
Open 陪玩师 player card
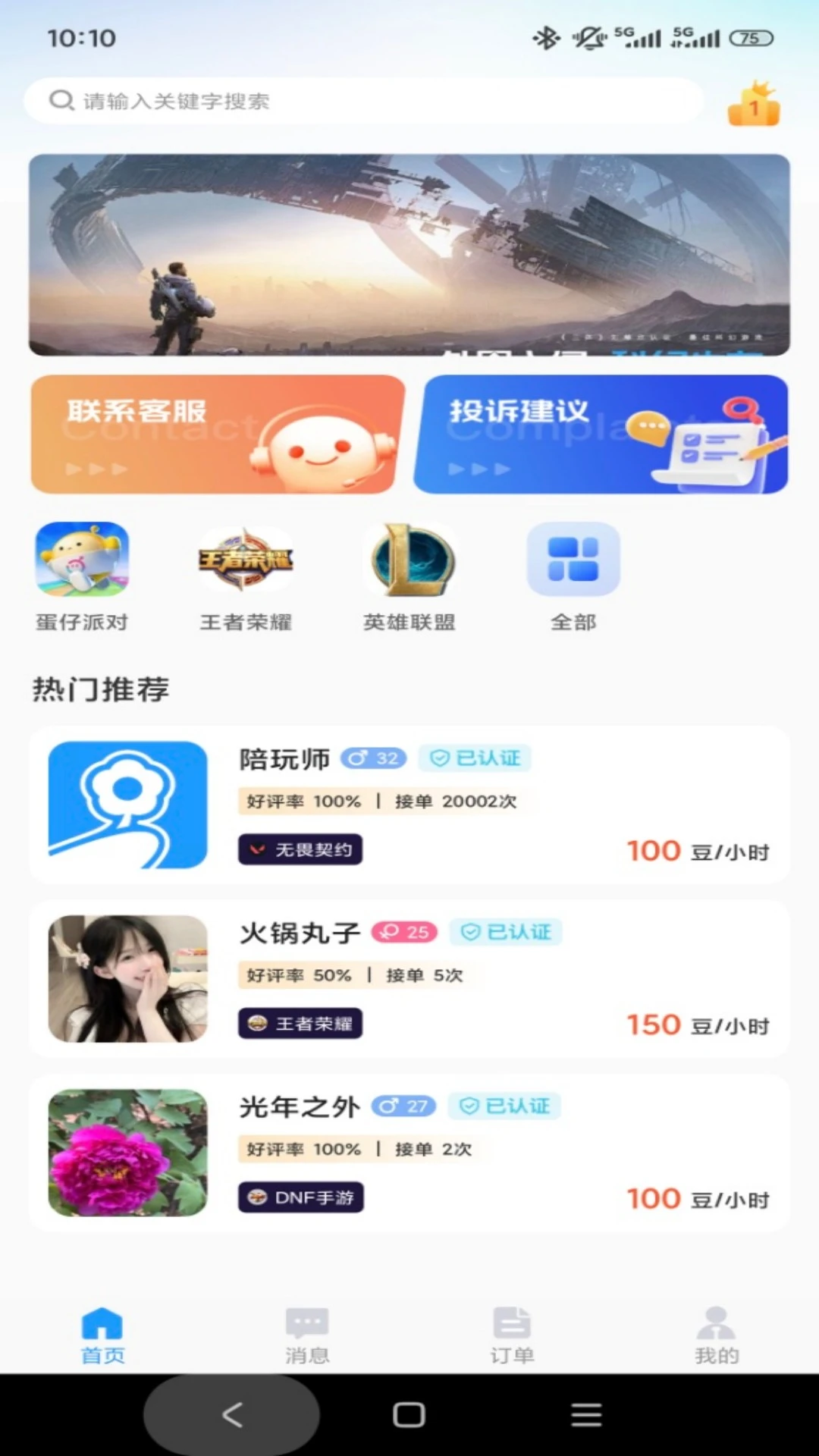click(409, 805)
